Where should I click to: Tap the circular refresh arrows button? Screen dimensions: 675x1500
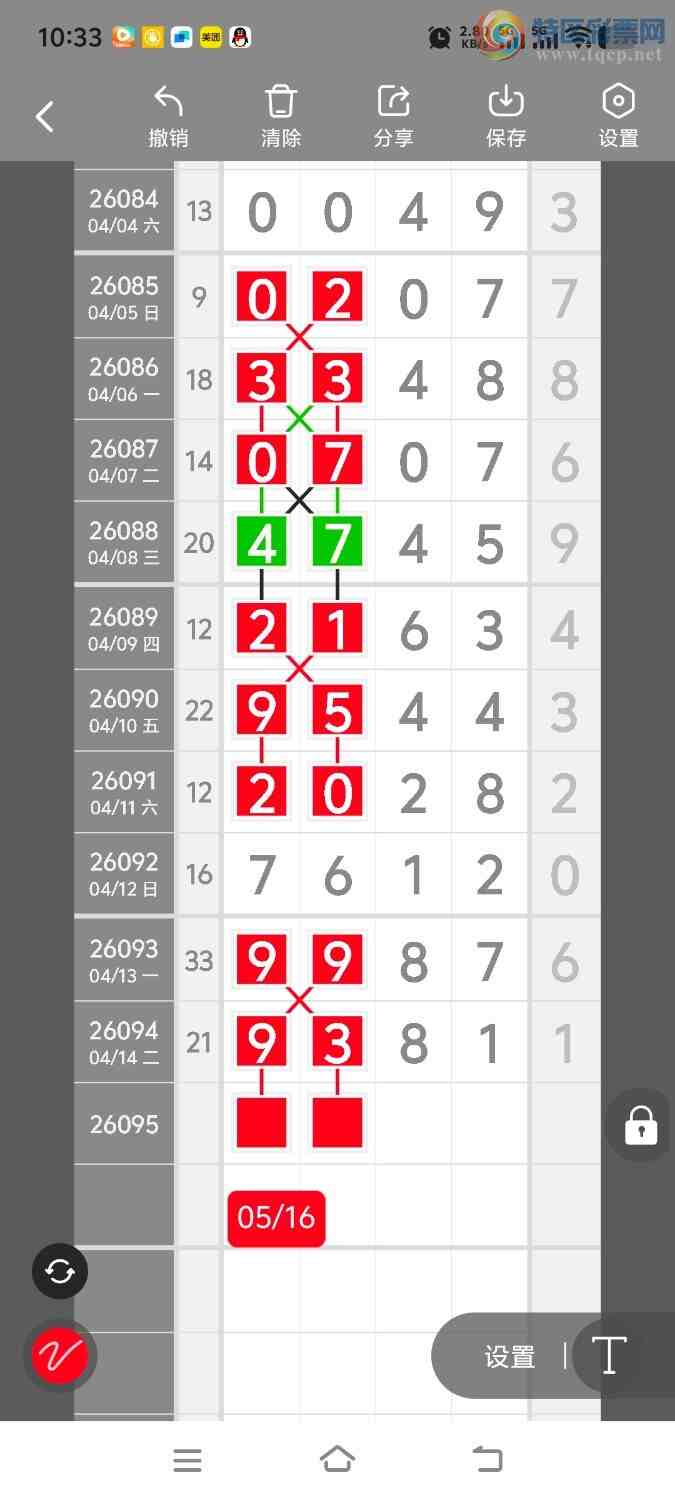coord(60,1272)
